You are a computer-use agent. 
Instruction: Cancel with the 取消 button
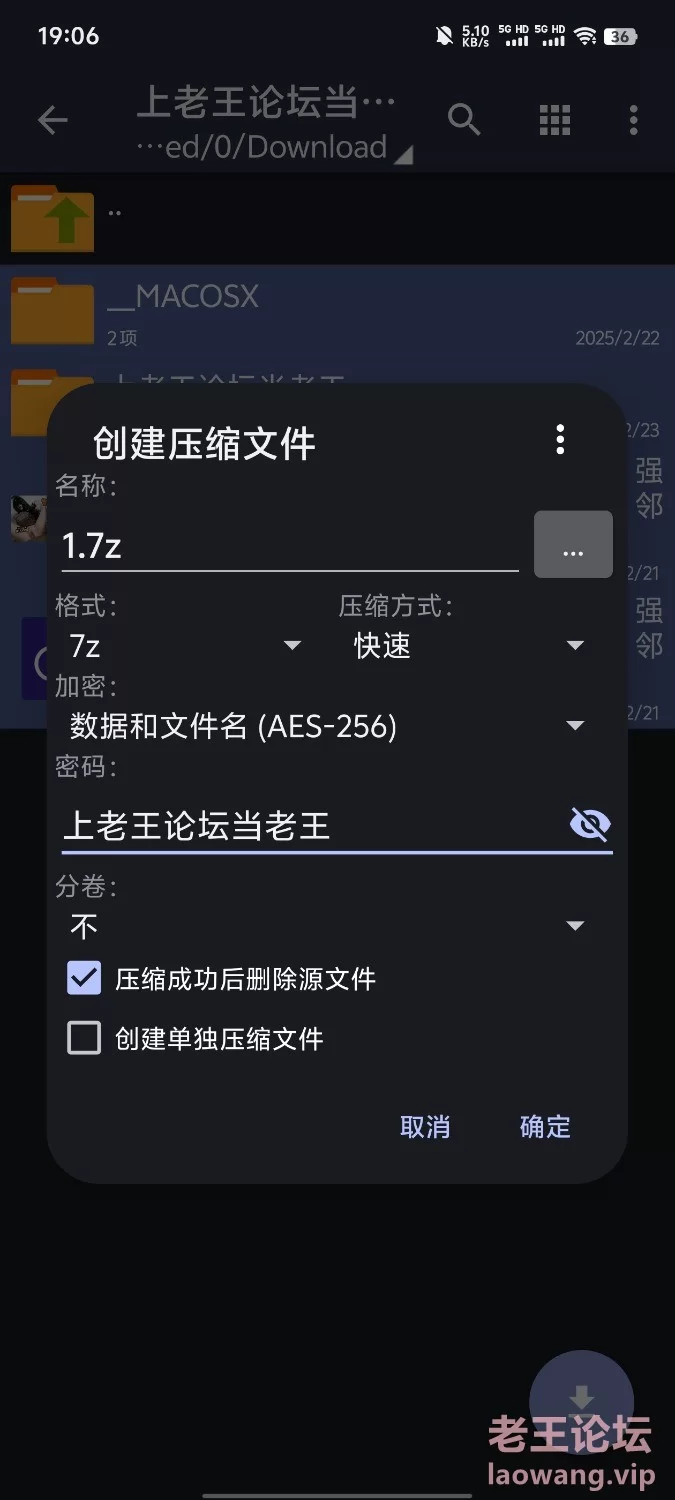425,1127
